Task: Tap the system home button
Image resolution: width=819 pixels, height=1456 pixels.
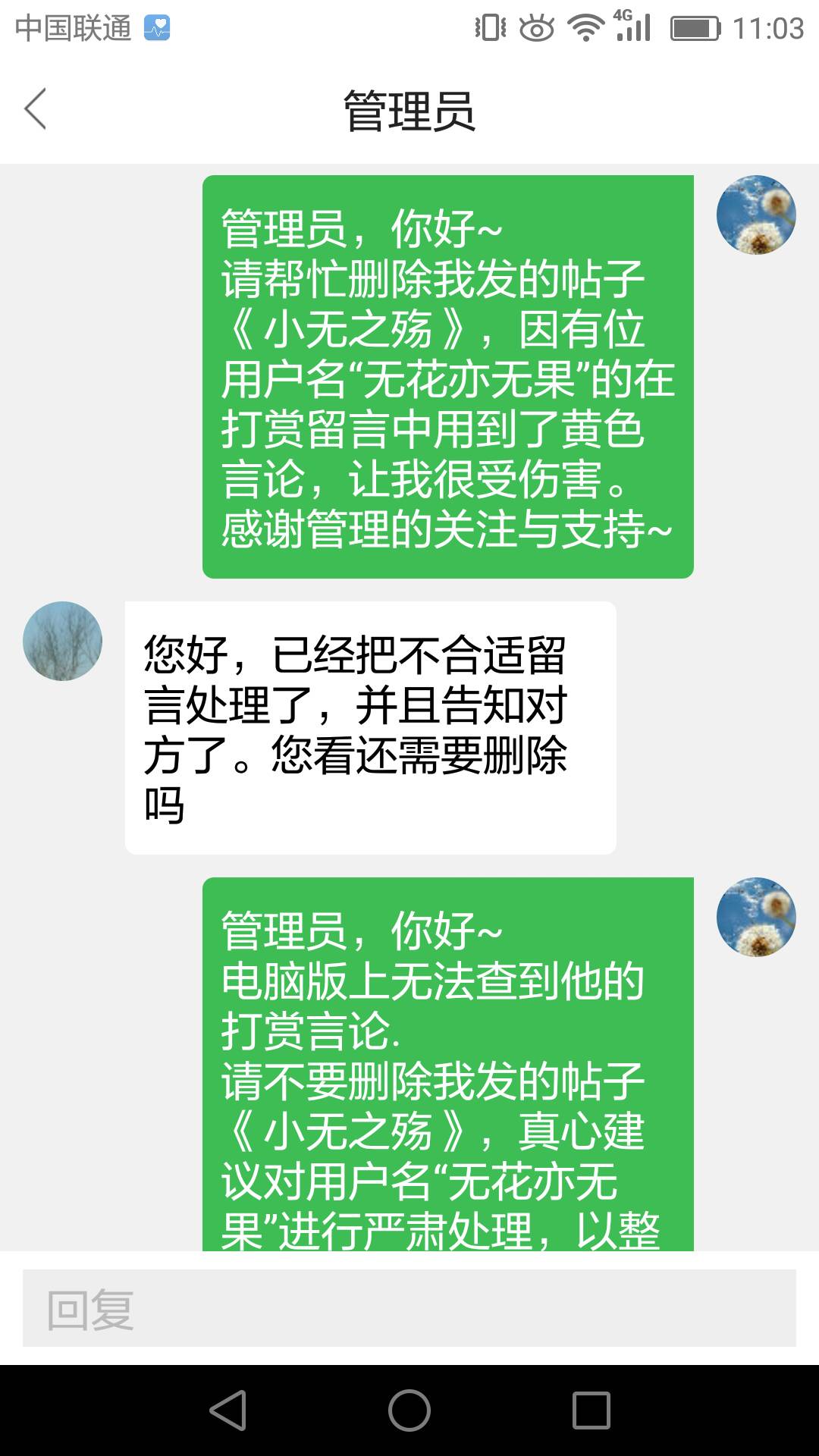Action: (x=409, y=1410)
